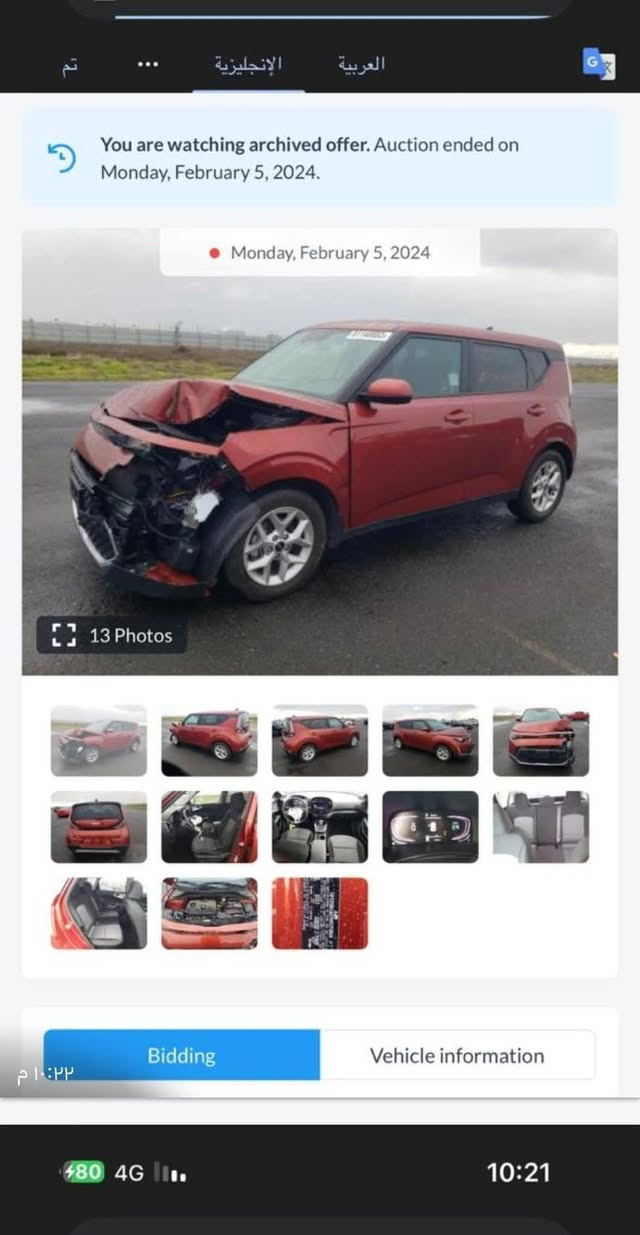Open the Google Translate icon
The height and width of the screenshot is (1235, 640).
click(x=598, y=64)
